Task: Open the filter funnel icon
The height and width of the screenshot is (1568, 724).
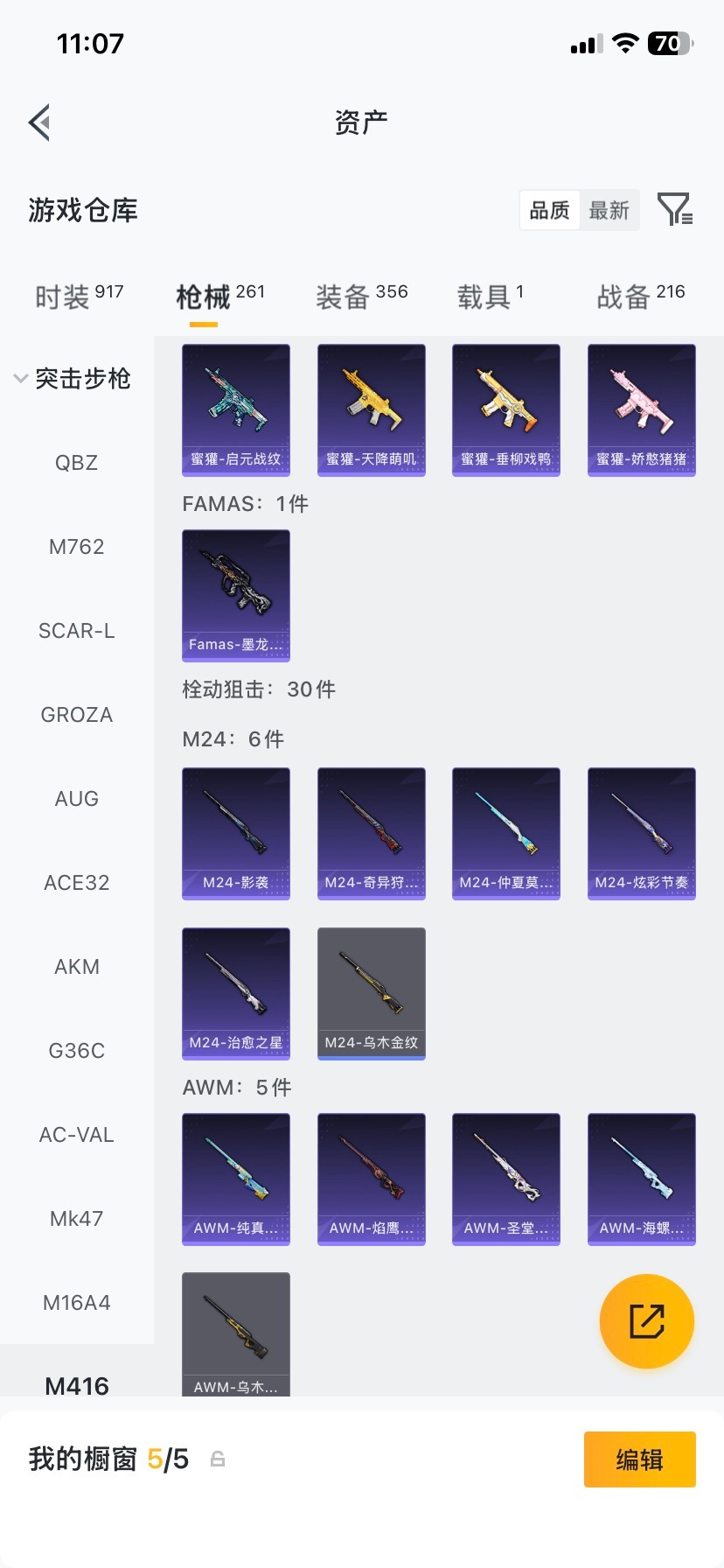Action: (x=675, y=210)
